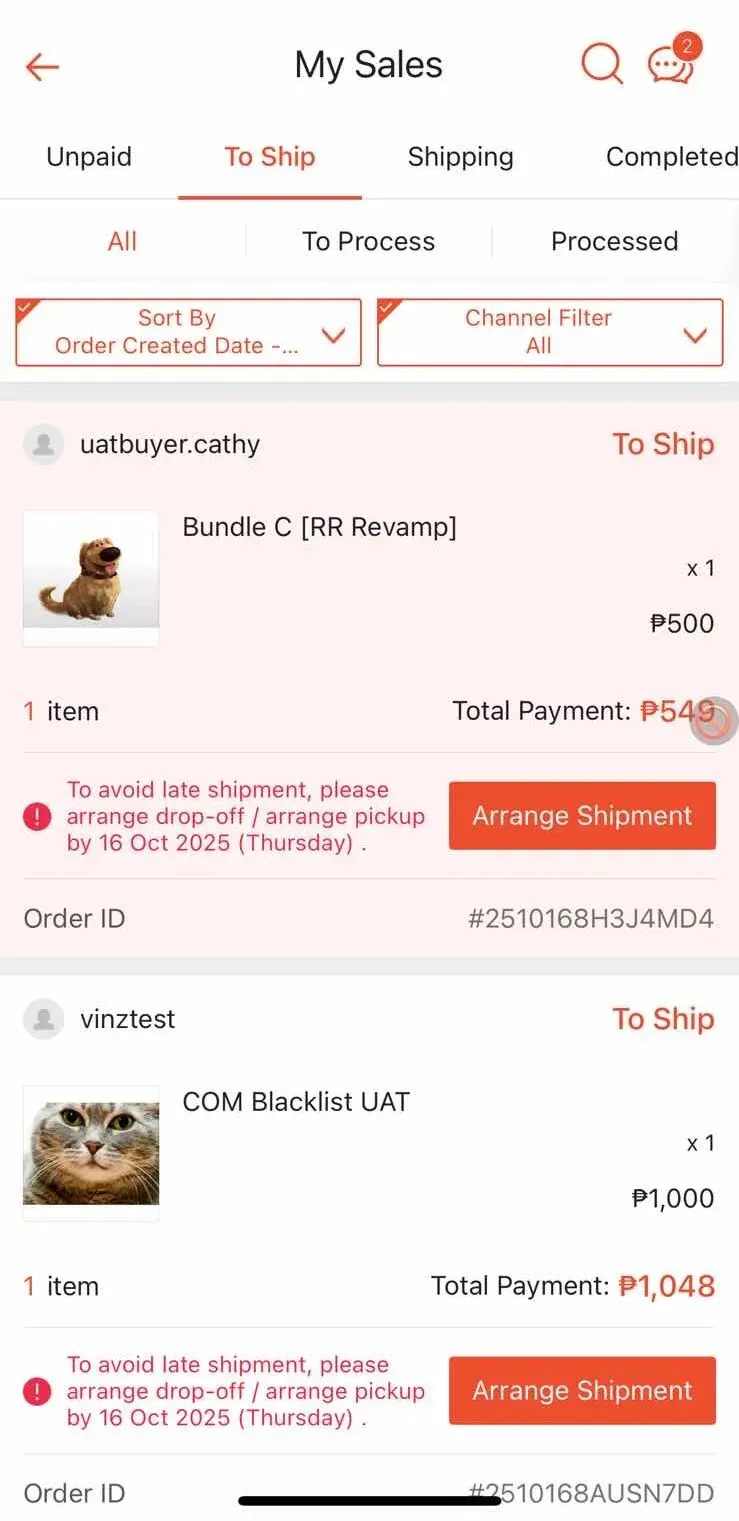Arrange Shipment for uatbuyer.cathy's order
Screen dimensions: 739x1521
(582, 816)
